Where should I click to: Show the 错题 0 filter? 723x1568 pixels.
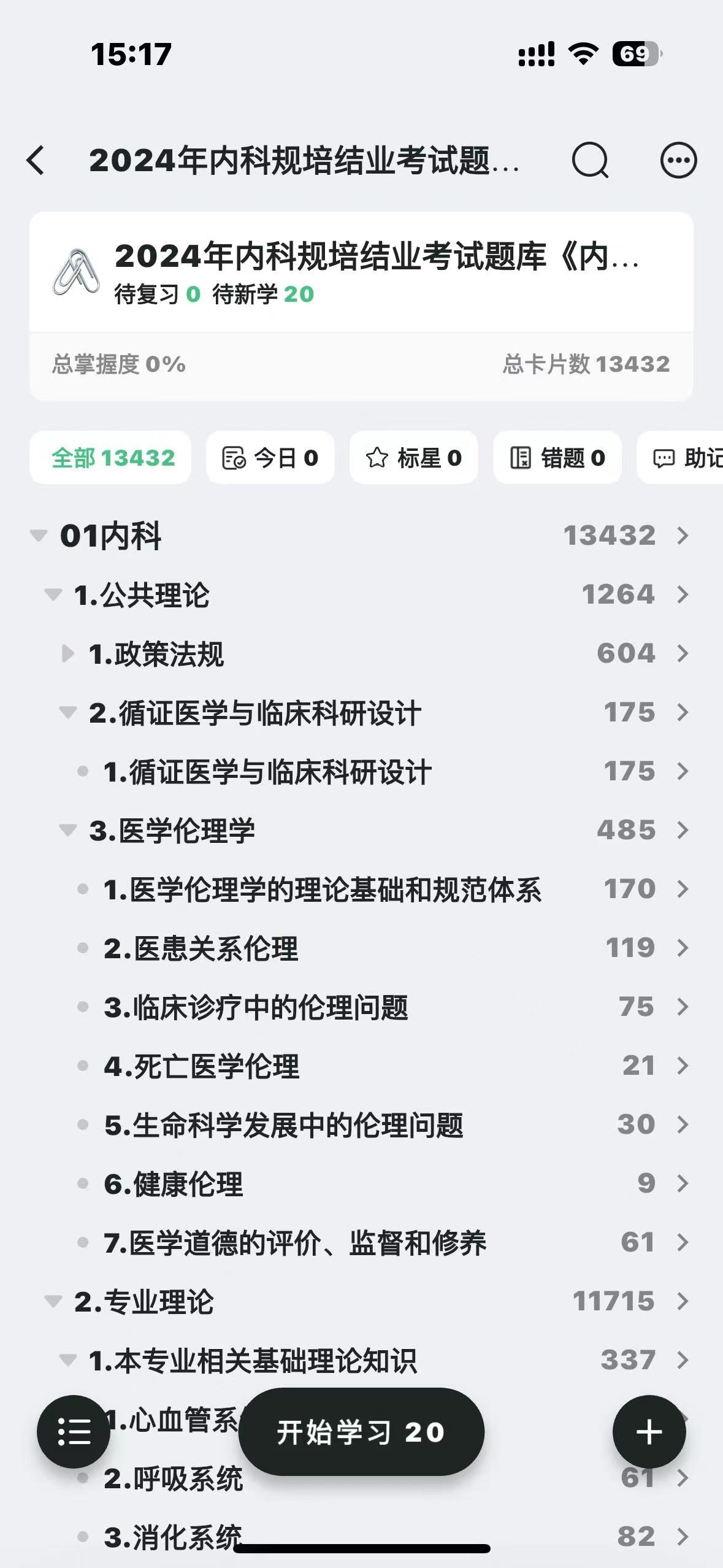coord(557,458)
